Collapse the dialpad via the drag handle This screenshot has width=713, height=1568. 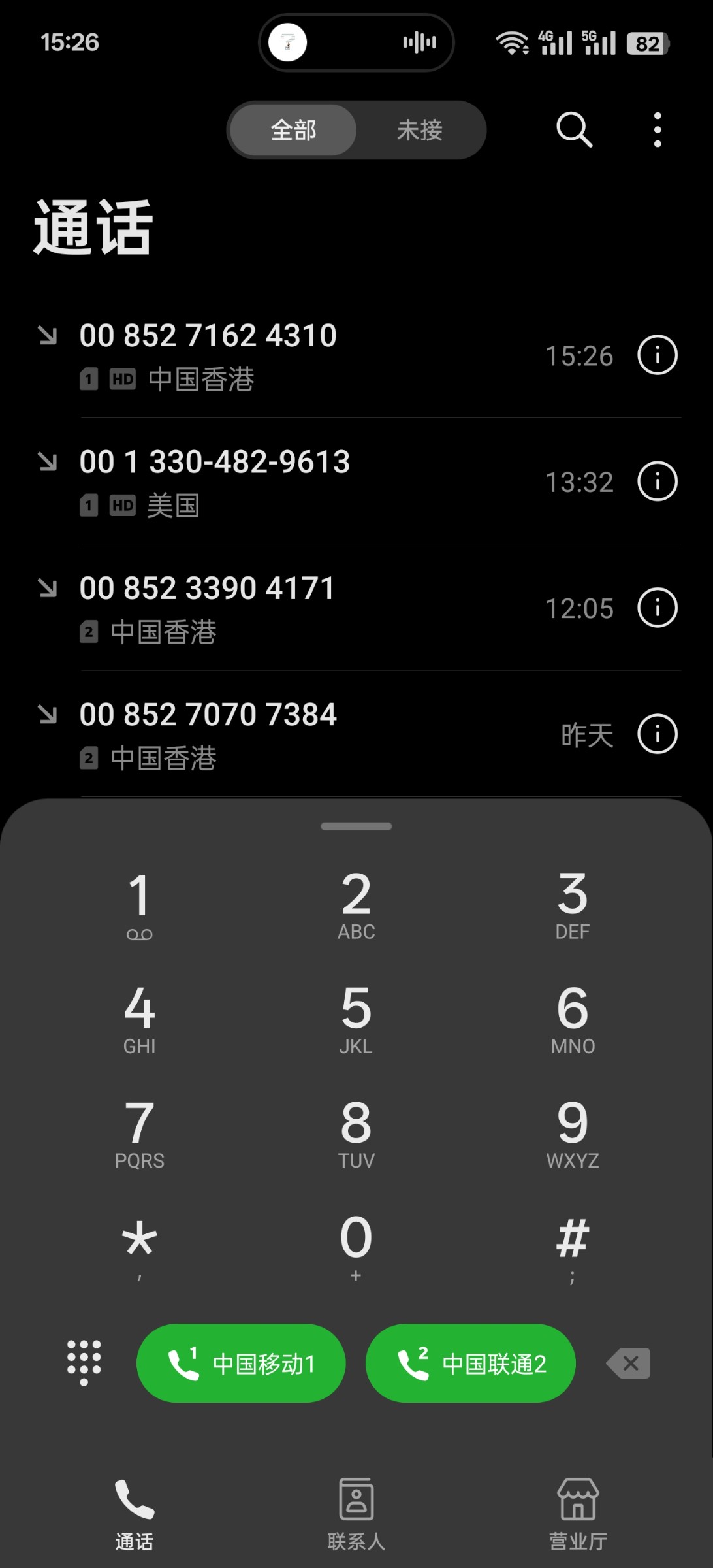[x=356, y=825]
